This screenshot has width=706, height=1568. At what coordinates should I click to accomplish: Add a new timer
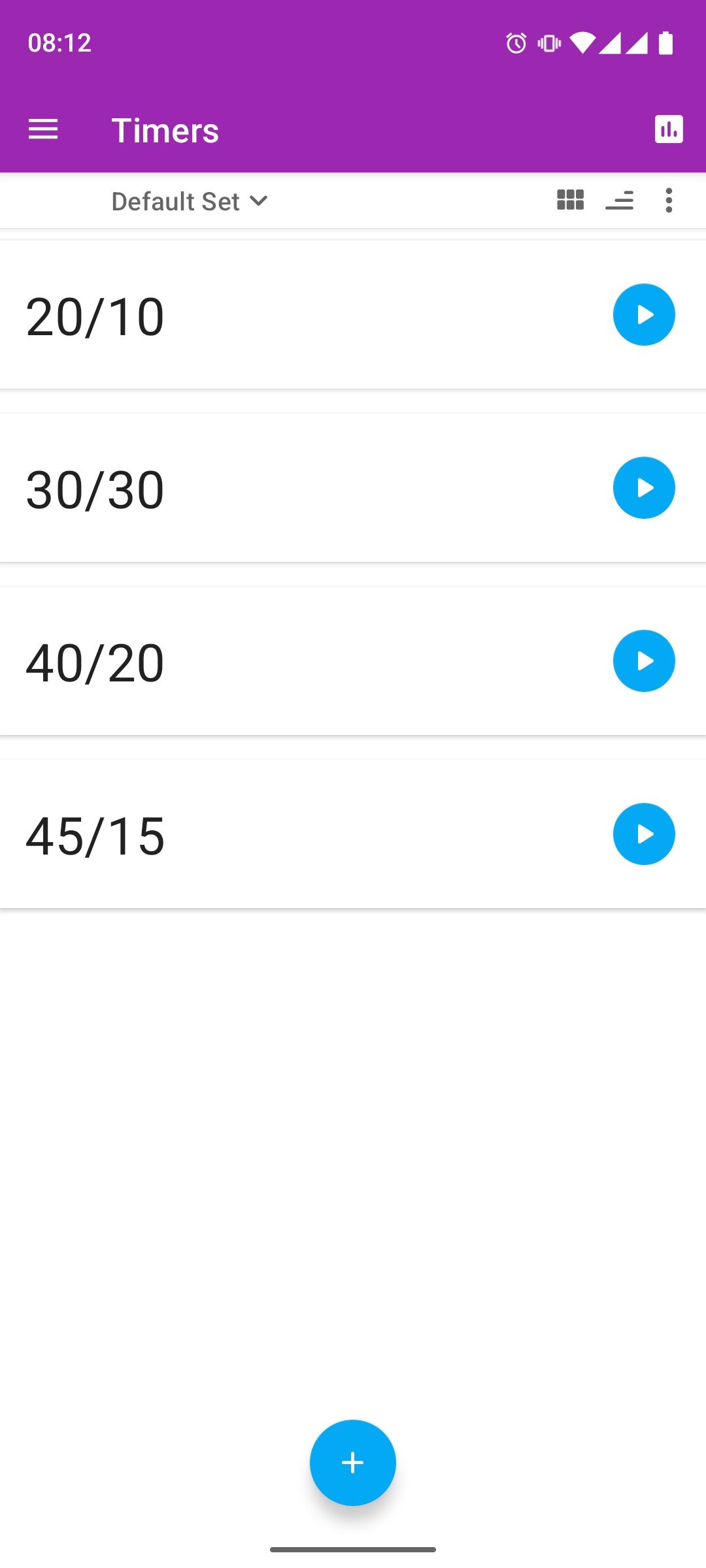353,1462
